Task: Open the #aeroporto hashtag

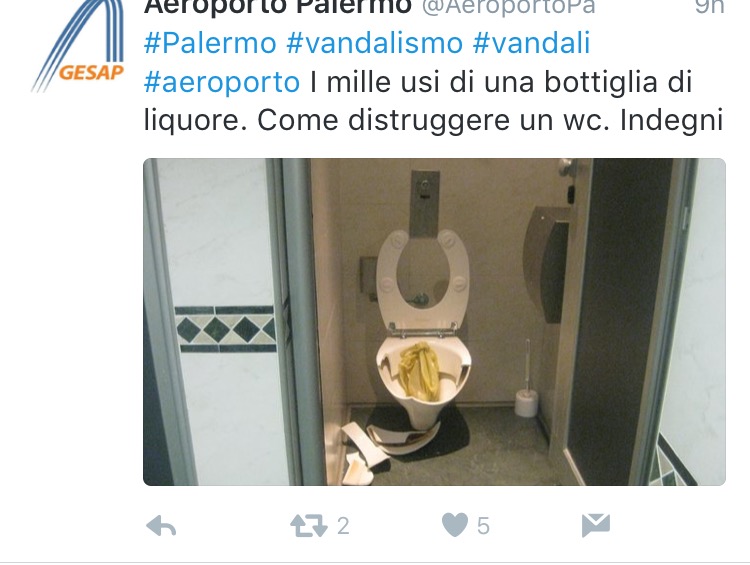Action: 221,81
